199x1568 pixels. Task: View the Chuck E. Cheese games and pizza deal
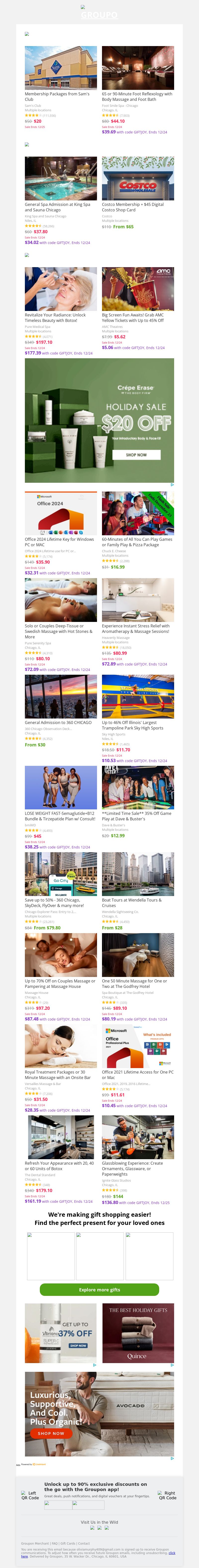[138, 514]
